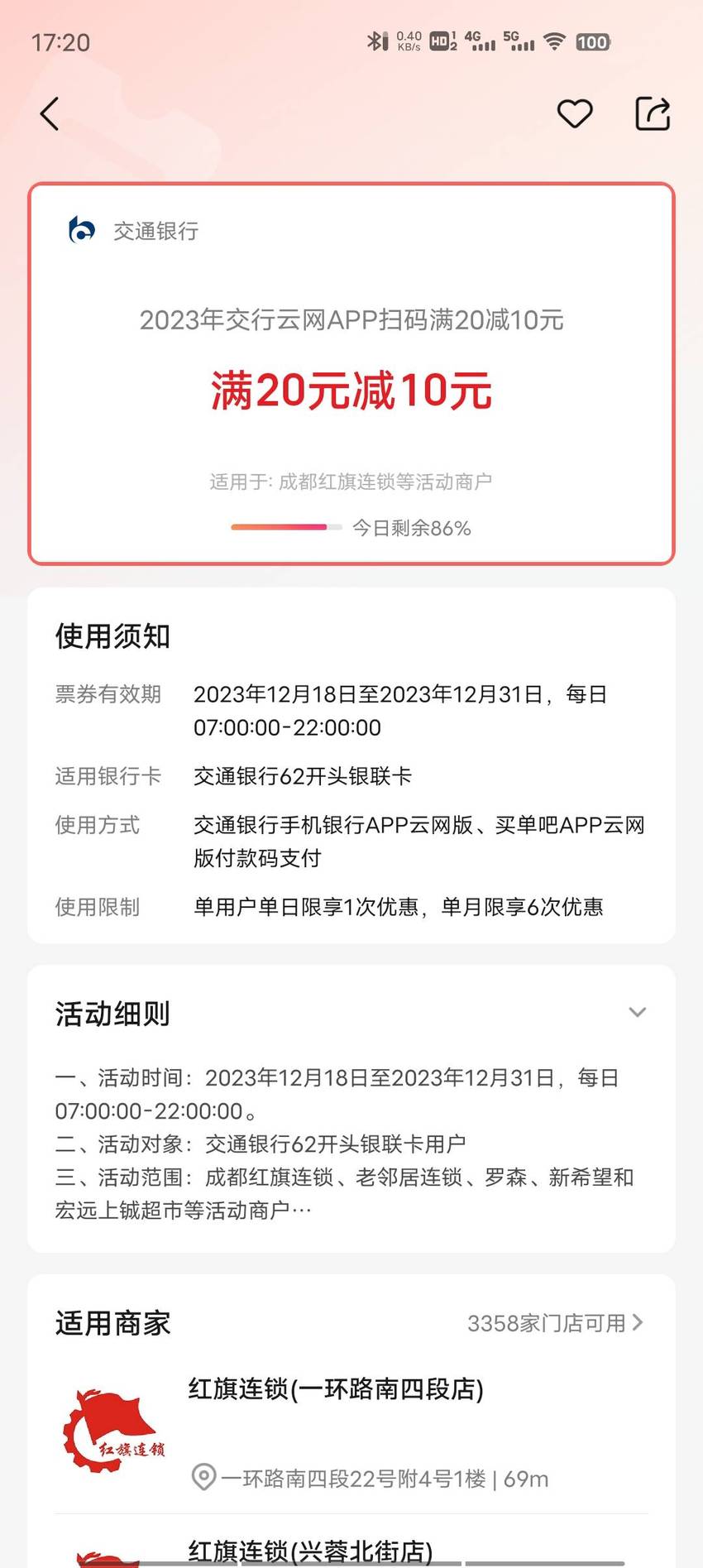Viewport: 703px width, 1568px height.
Task: Favorite this coupon with the heart icon
Action: tap(574, 113)
